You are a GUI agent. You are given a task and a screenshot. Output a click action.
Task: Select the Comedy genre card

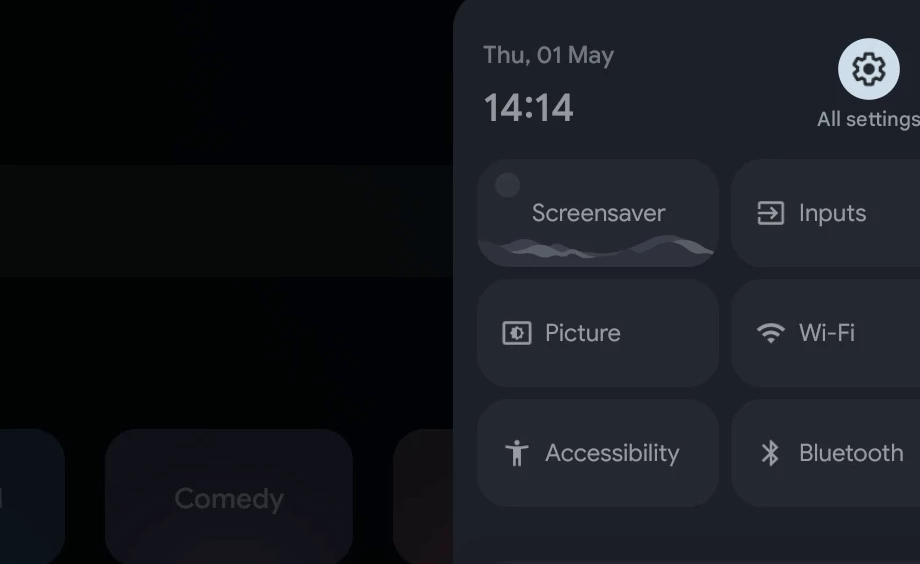[229, 497]
